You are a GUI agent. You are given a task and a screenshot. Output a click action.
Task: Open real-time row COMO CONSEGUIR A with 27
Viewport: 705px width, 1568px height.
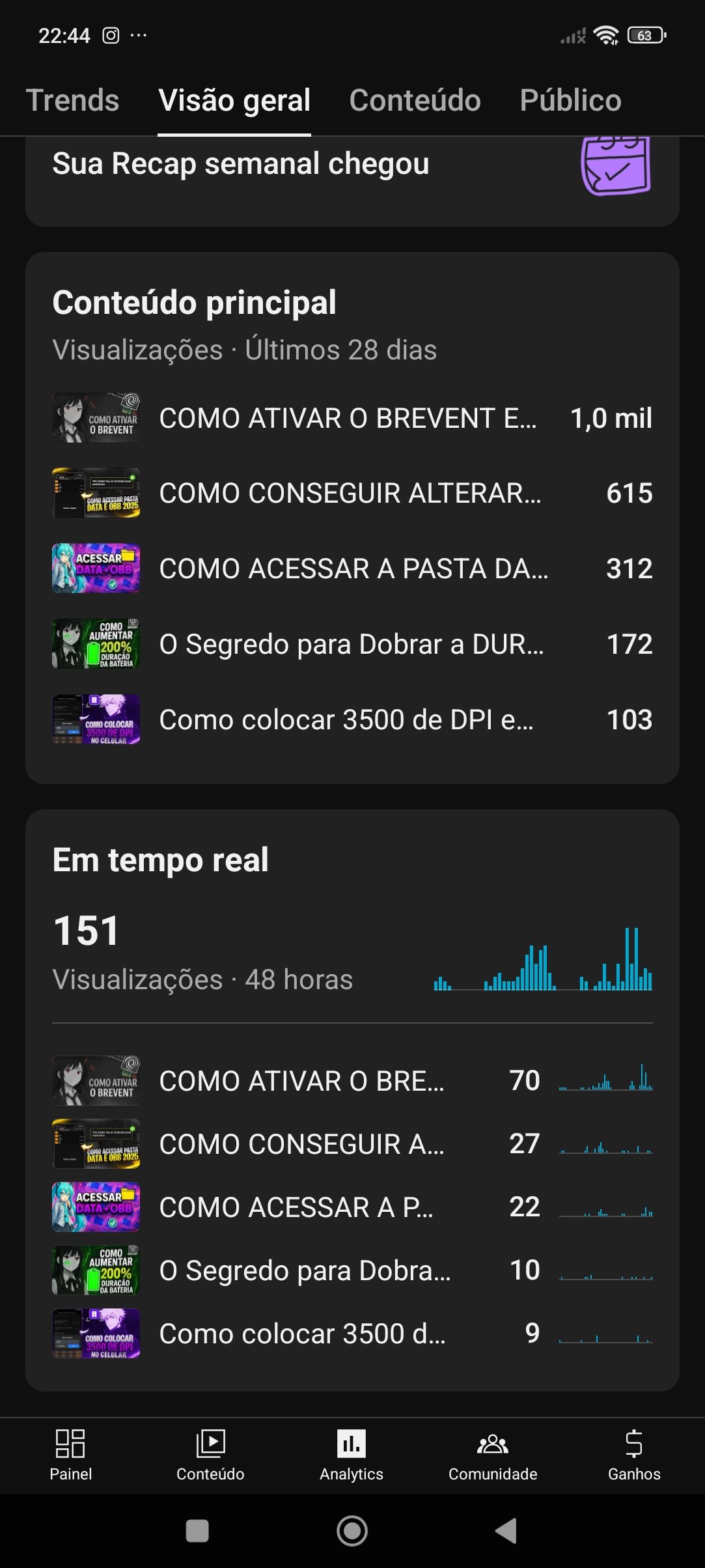click(352, 1144)
